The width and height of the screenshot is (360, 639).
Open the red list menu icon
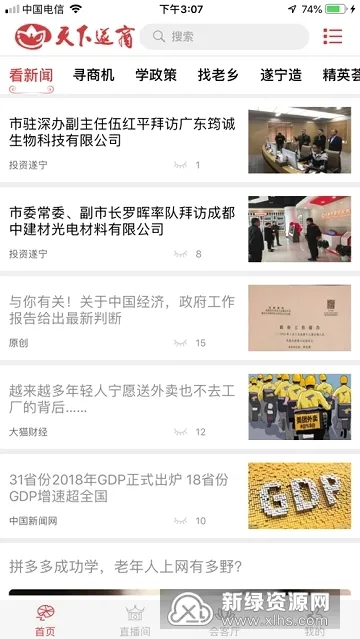[x=333, y=36]
